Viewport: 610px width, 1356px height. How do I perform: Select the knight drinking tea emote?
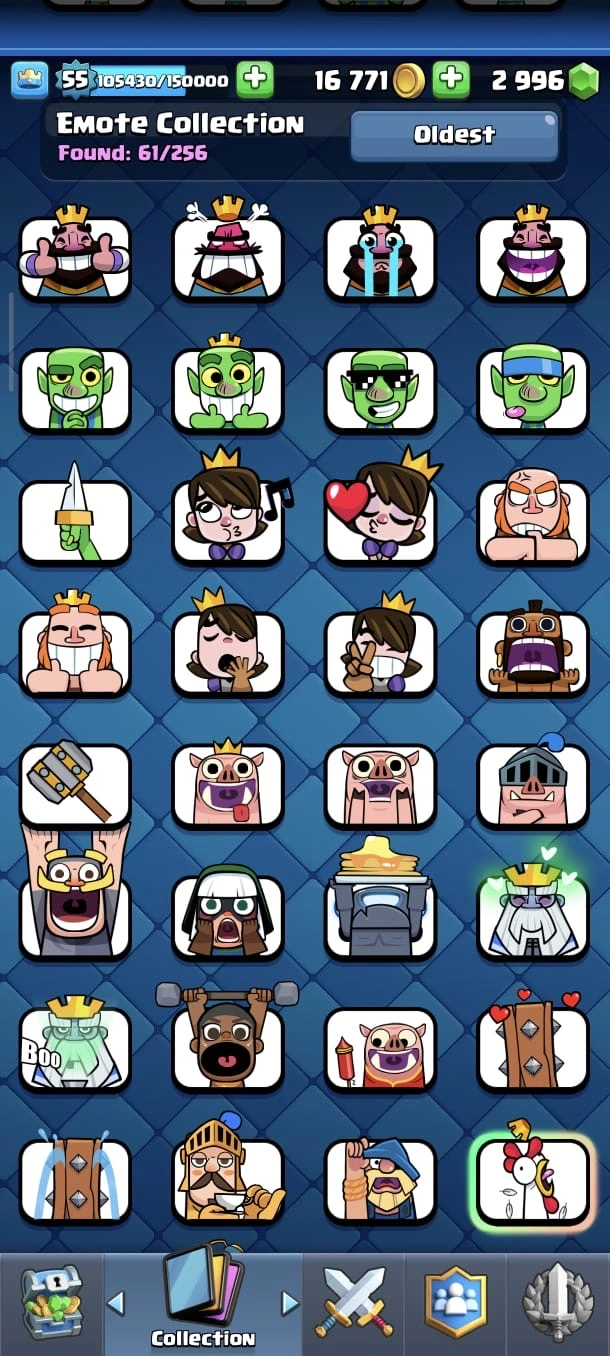pyautogui.click(x=227, y=1178)
